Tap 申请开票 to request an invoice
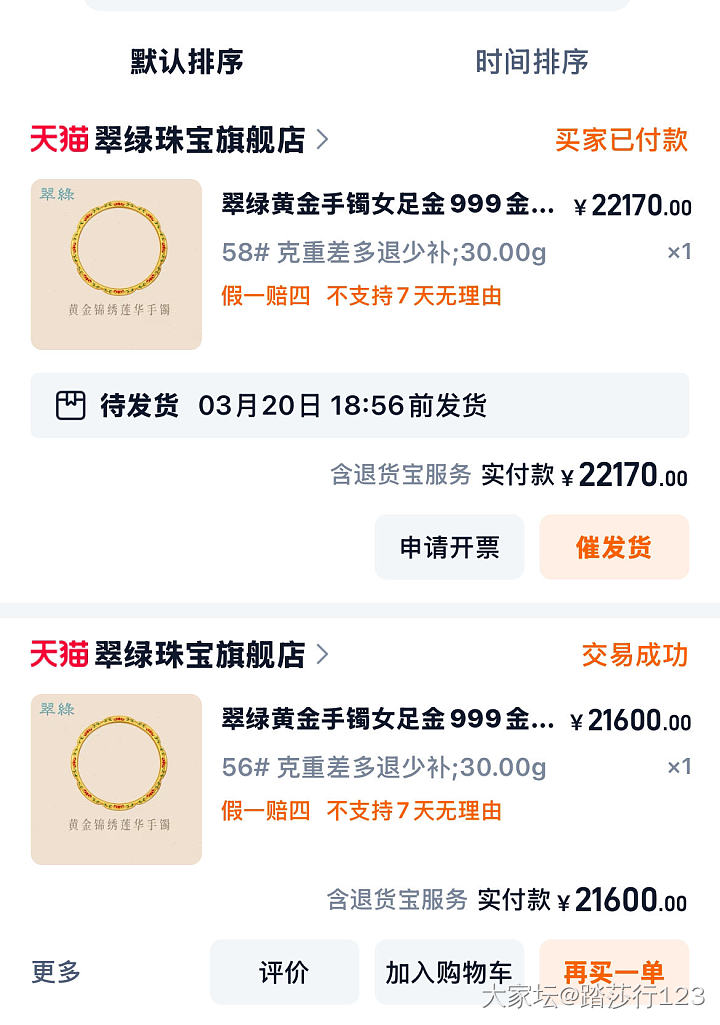Screen dimensions: 720x1025 pos(449,547)
